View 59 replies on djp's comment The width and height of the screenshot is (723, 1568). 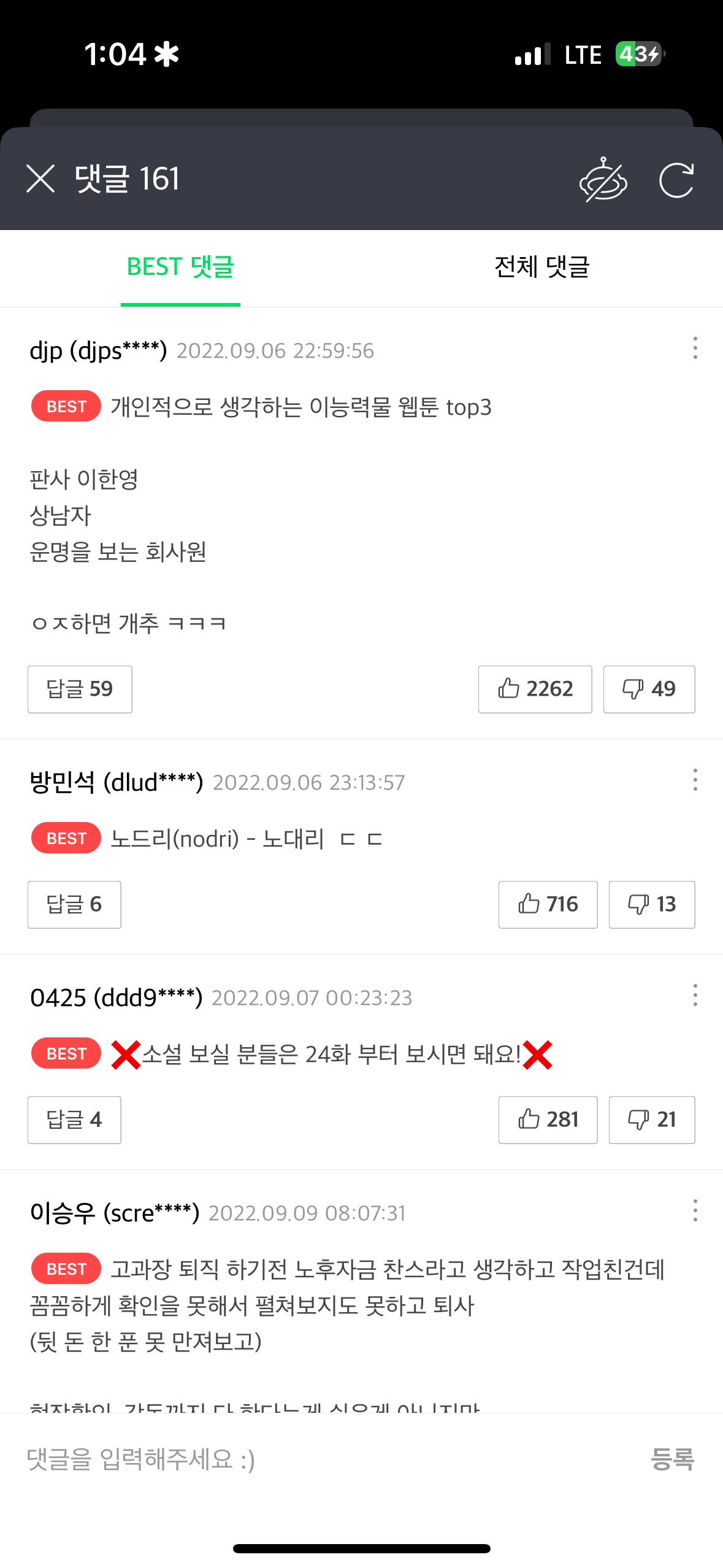(x=80, y=689)
